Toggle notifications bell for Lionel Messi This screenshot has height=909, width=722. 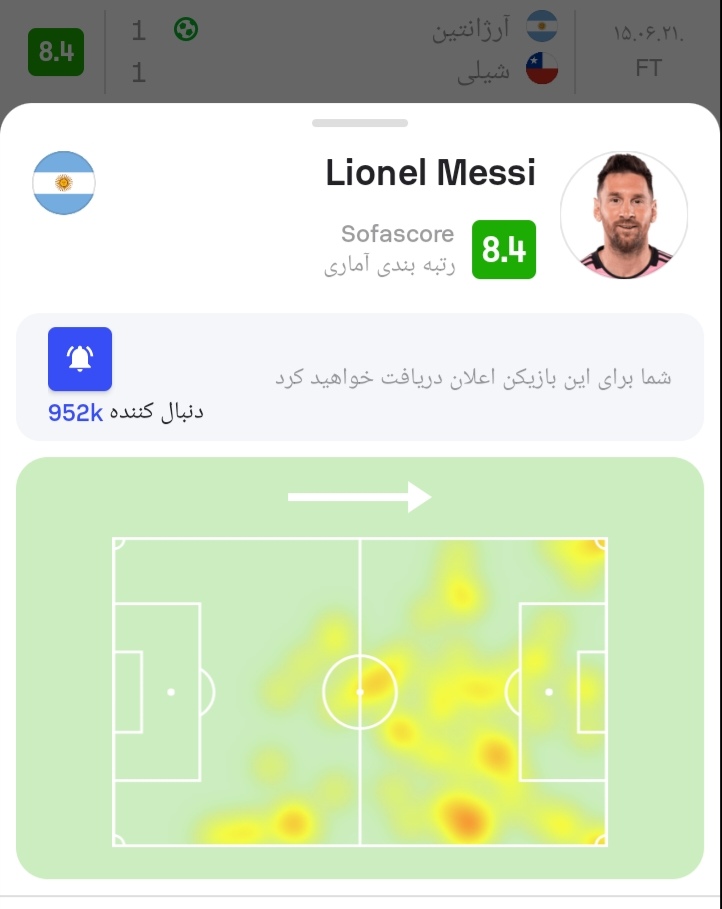point(80,359)
